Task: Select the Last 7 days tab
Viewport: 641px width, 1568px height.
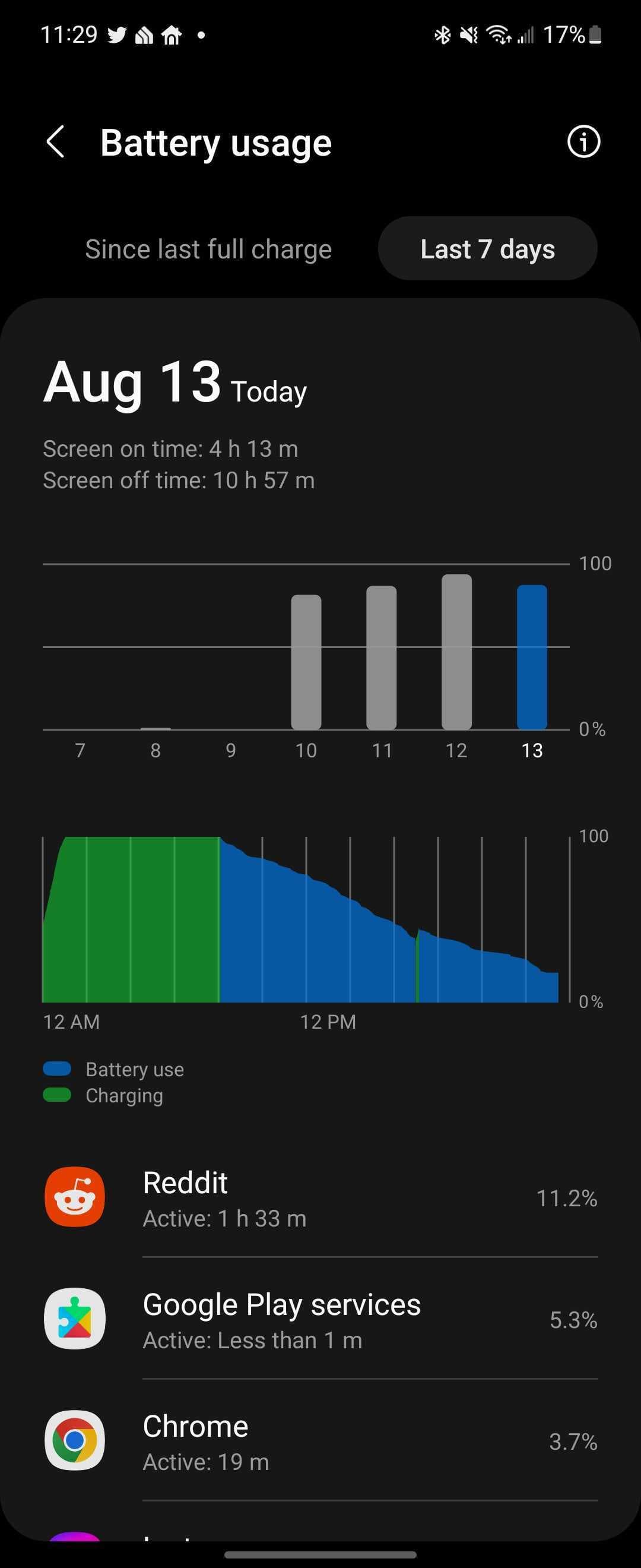Action: point(487,249)
